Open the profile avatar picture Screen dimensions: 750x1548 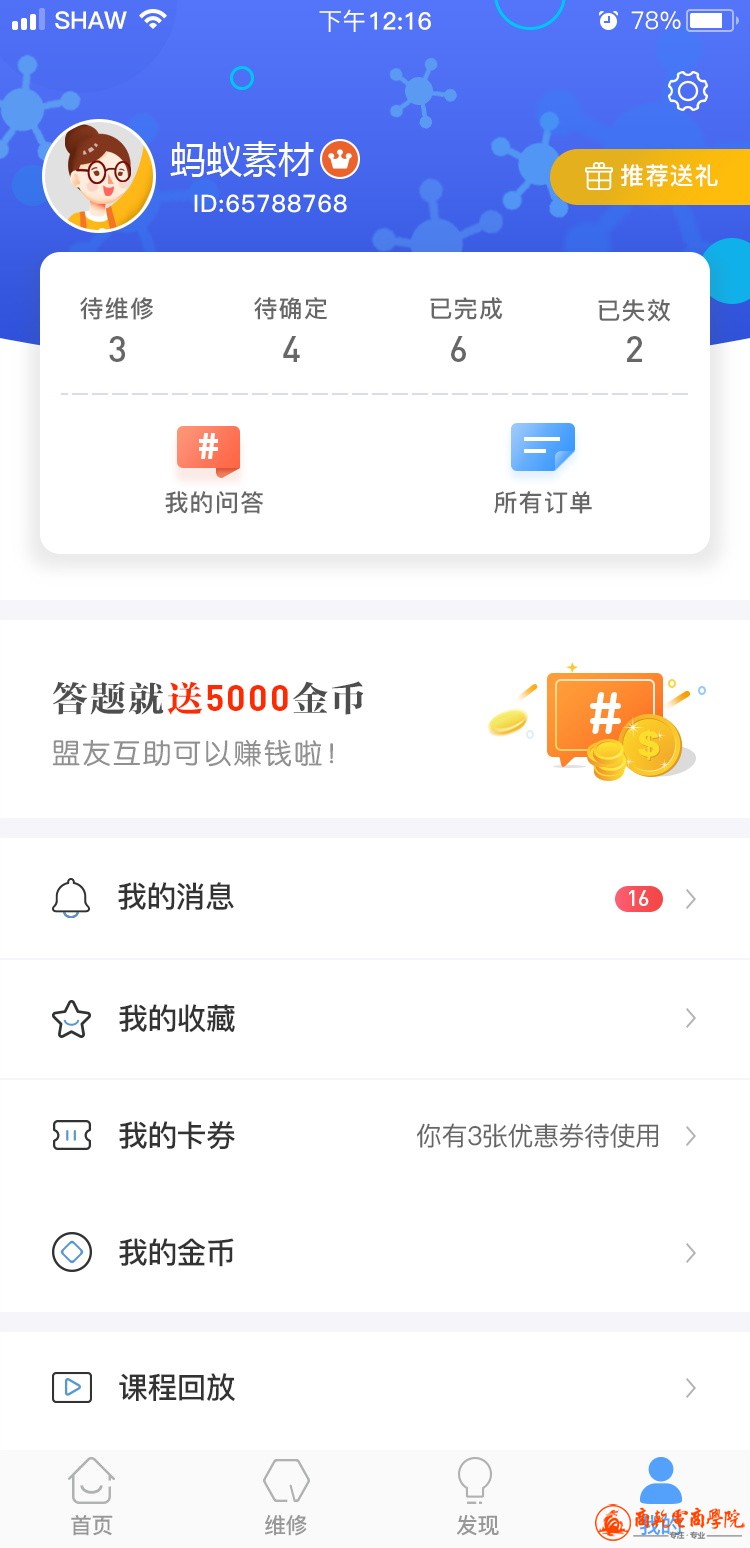pyautogui.click(x=99, y=176)
